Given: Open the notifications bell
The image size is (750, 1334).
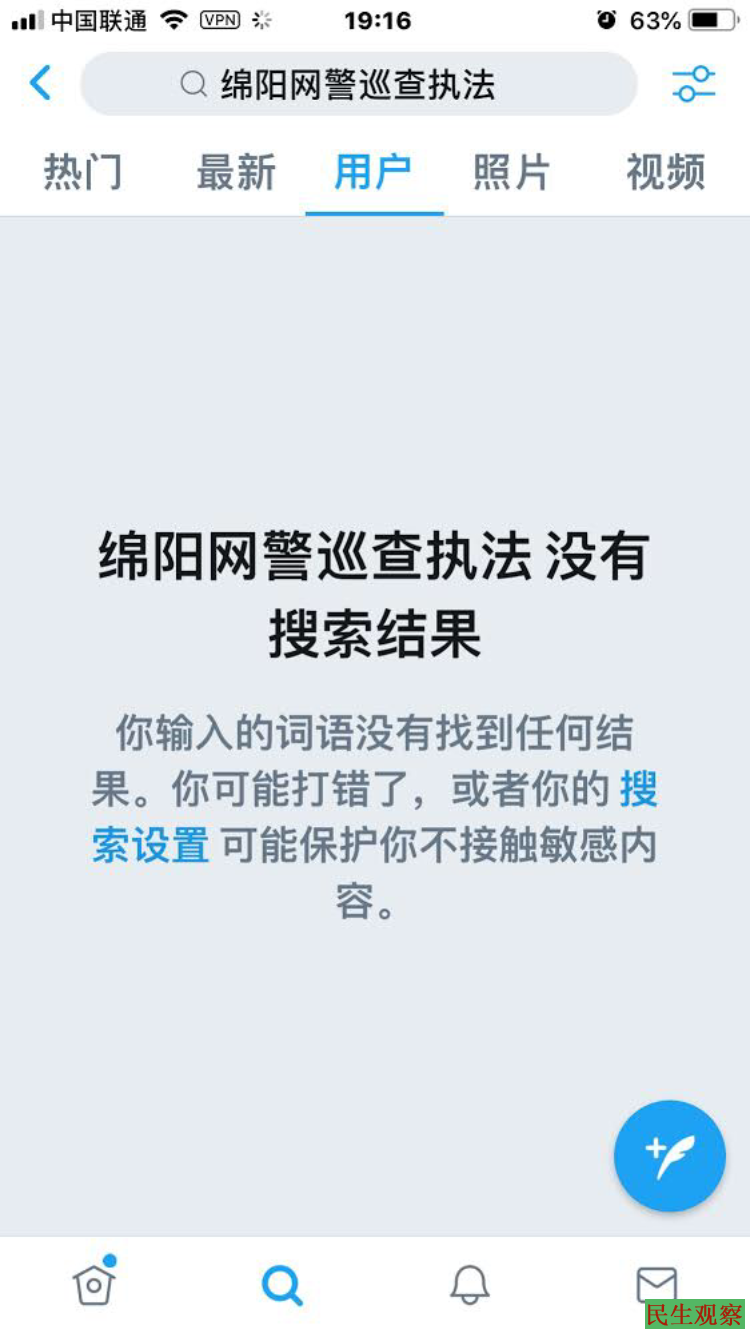Looking at the screenshot, I should pos(469,1284).
